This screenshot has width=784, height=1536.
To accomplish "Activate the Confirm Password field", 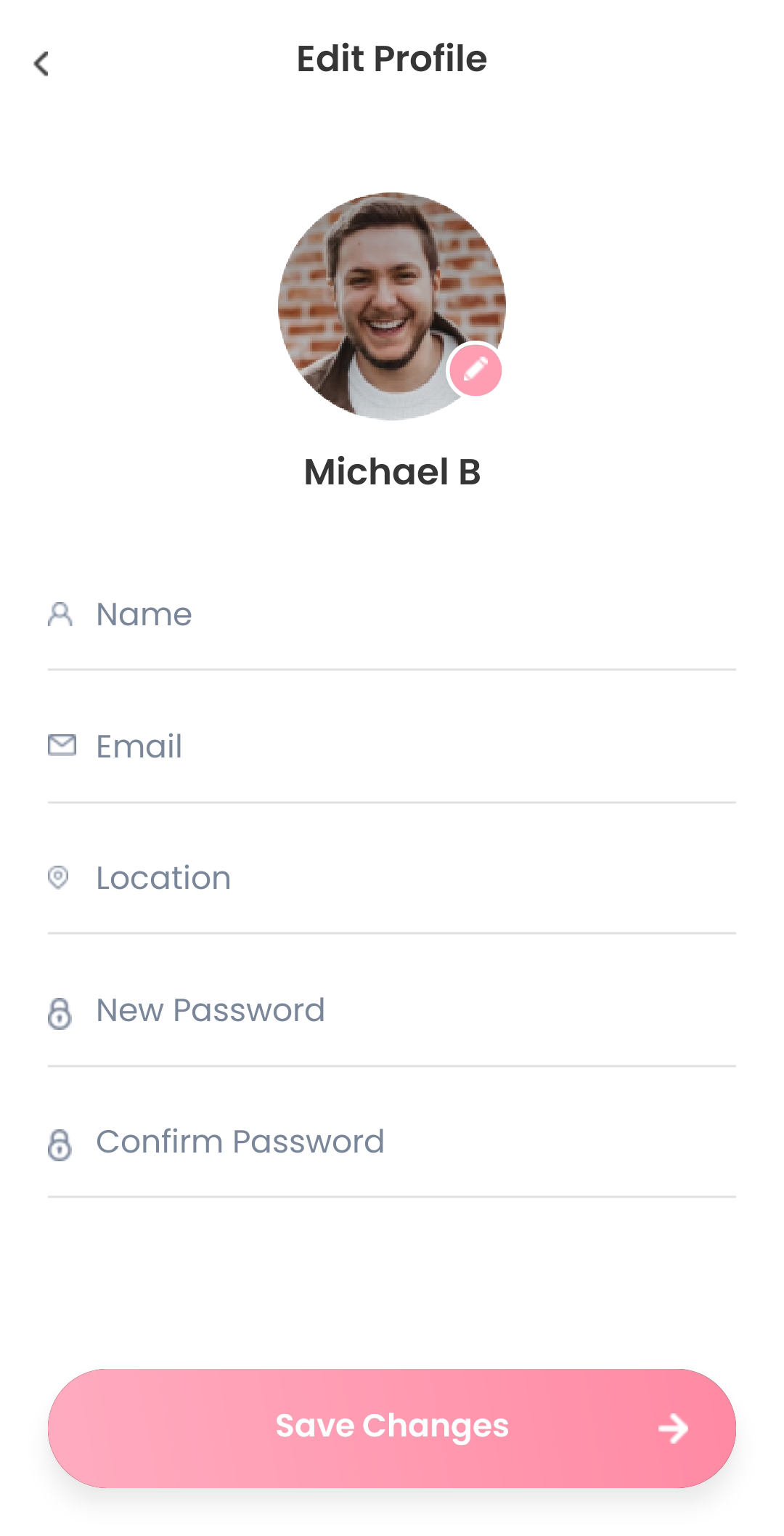I will click(x=392, y=1142).
